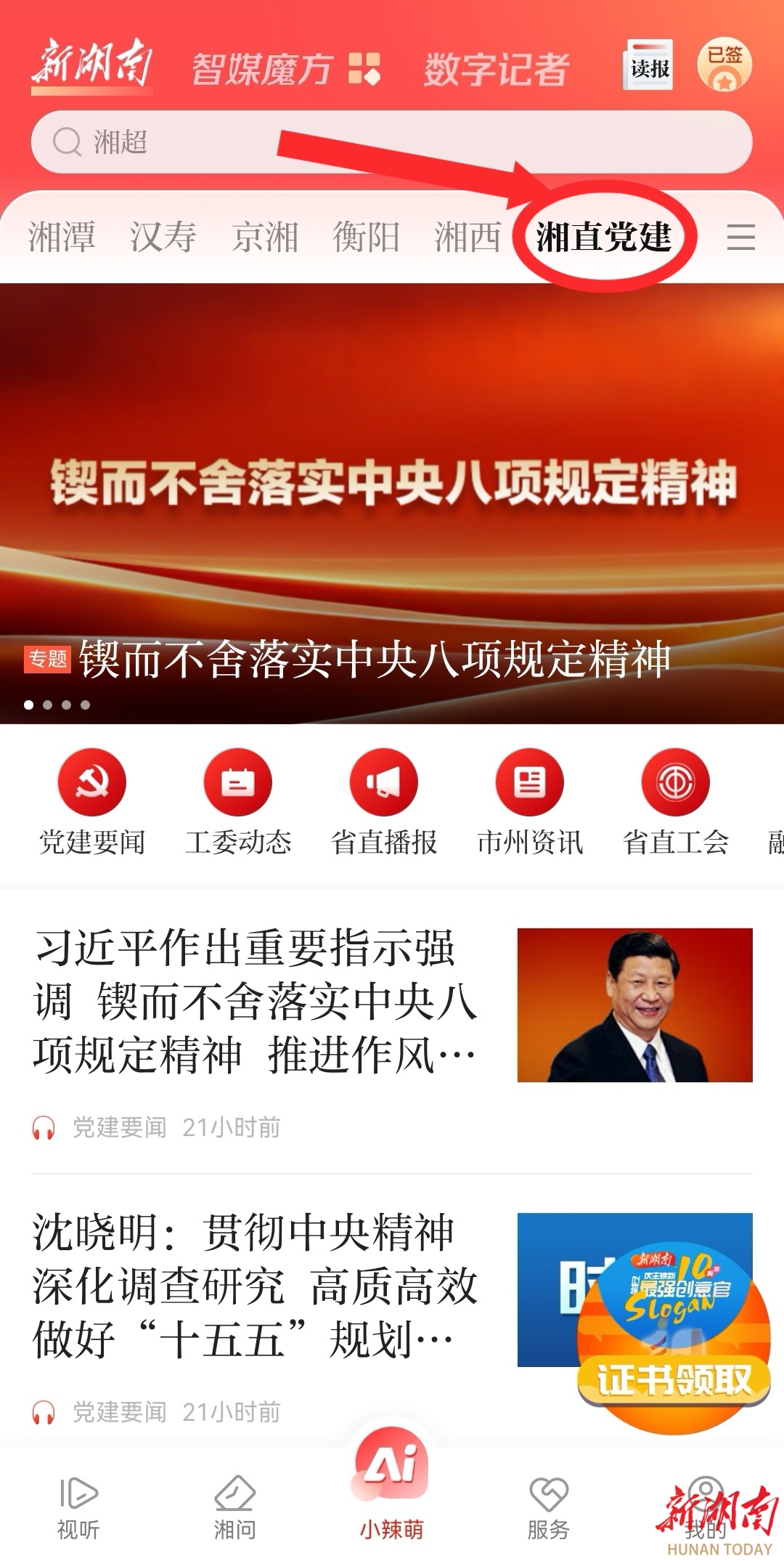This screenshot has width=784, height=1561.
Task: Open the 湘直党建 channel tab
Action: (x=604, y=237)
